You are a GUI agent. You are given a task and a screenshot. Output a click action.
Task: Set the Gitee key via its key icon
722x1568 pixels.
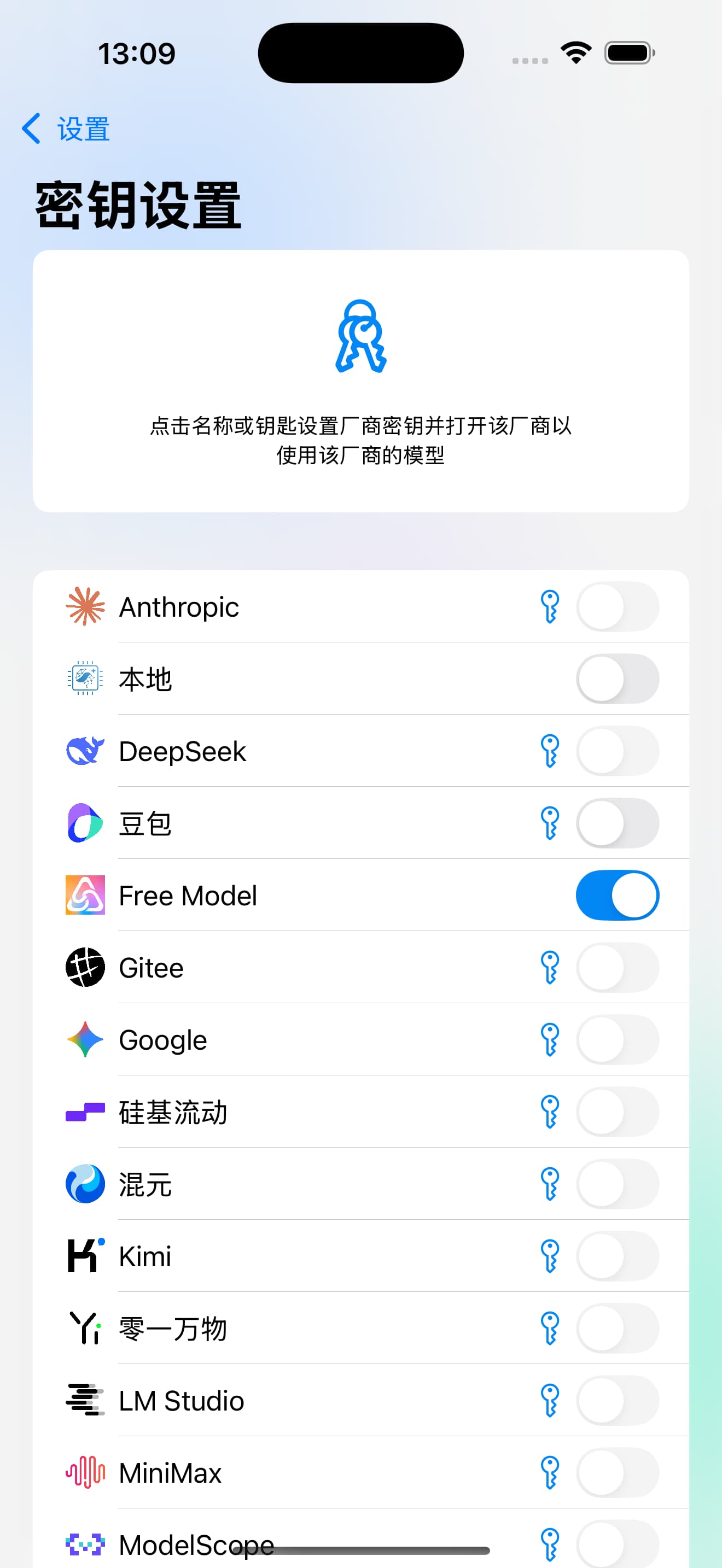pyautogui.click(x=550, y=968)
